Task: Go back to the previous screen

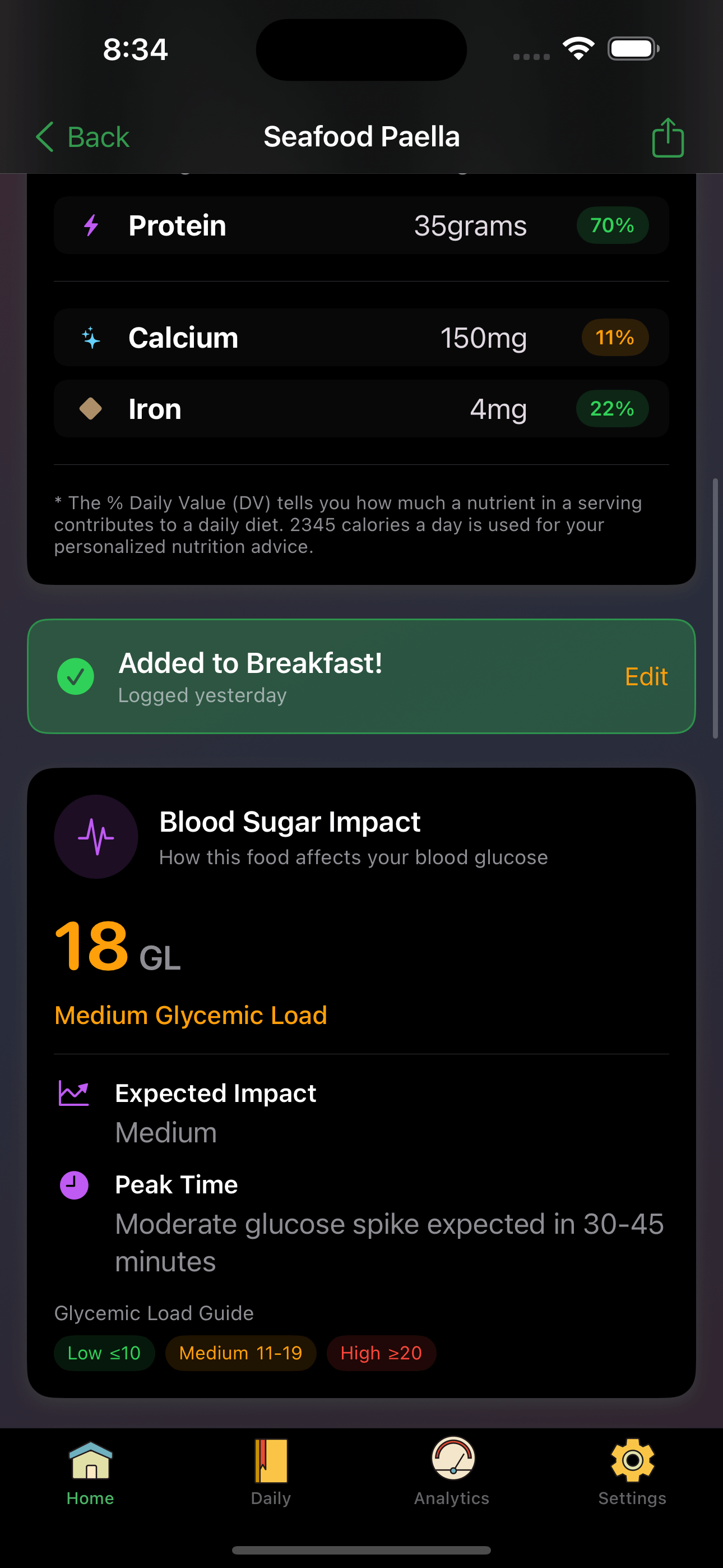Action: [x=83, y=137]
